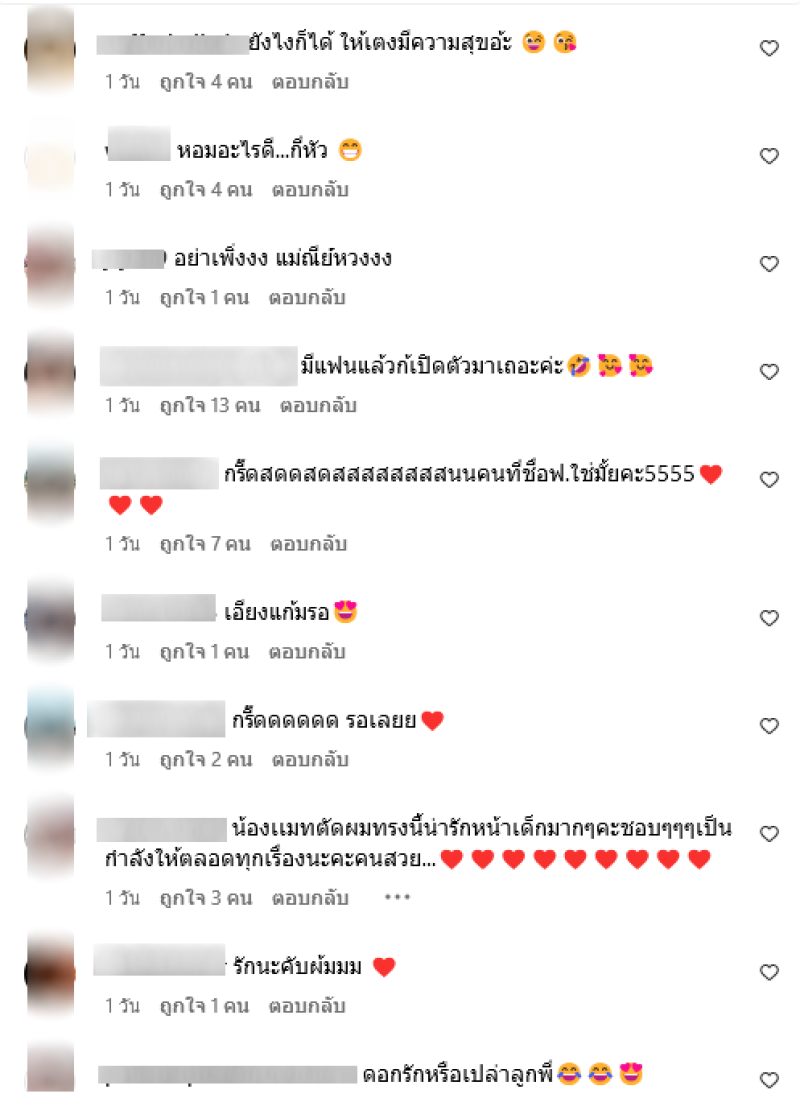
Task: Like the comment 'กรี๊ดดดดดด รอเลยย'
Action: tap(769, 726)
